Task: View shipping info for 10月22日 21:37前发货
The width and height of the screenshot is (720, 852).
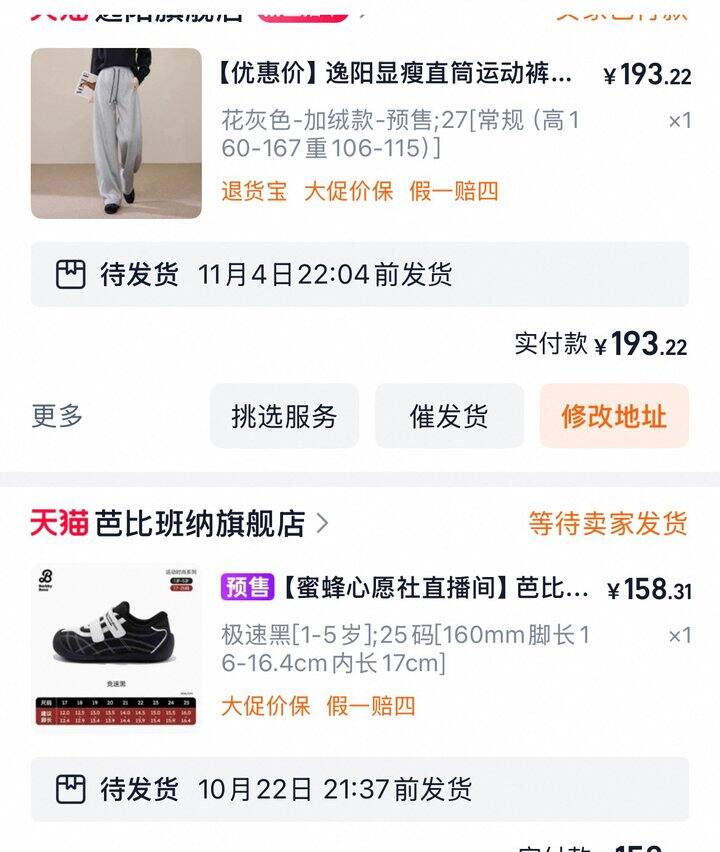Action: [359, 789]
